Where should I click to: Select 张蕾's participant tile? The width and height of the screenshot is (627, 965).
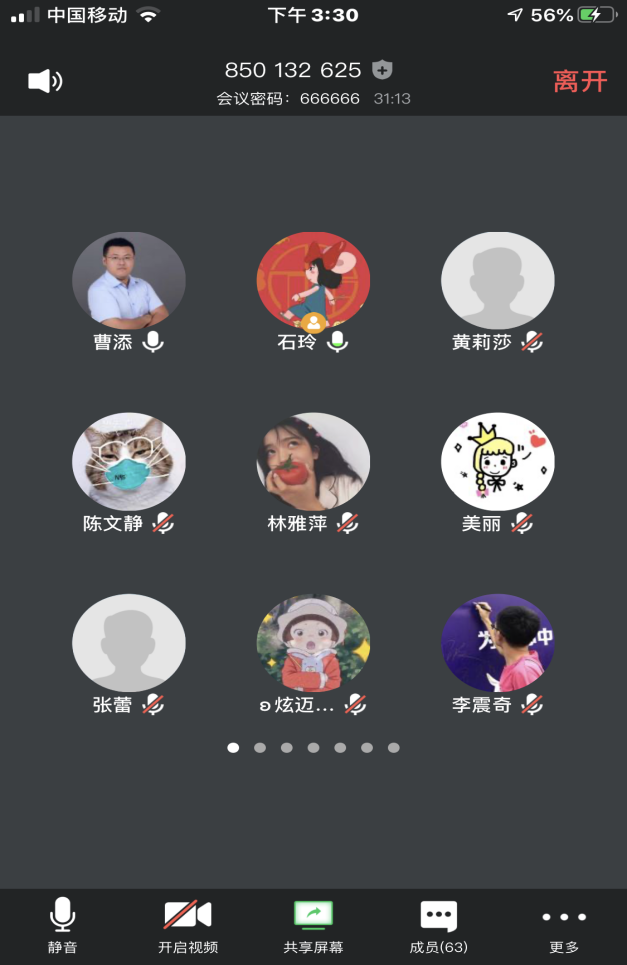pyautogui.click(x=129, y=643)
